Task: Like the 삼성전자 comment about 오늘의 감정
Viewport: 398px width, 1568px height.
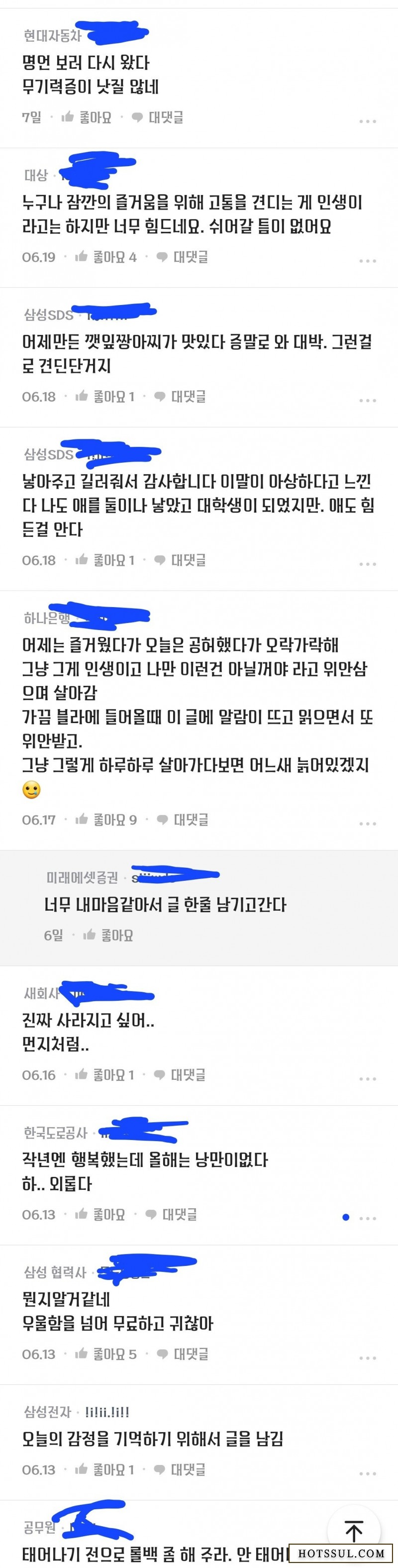Action: pos(104,1469)
